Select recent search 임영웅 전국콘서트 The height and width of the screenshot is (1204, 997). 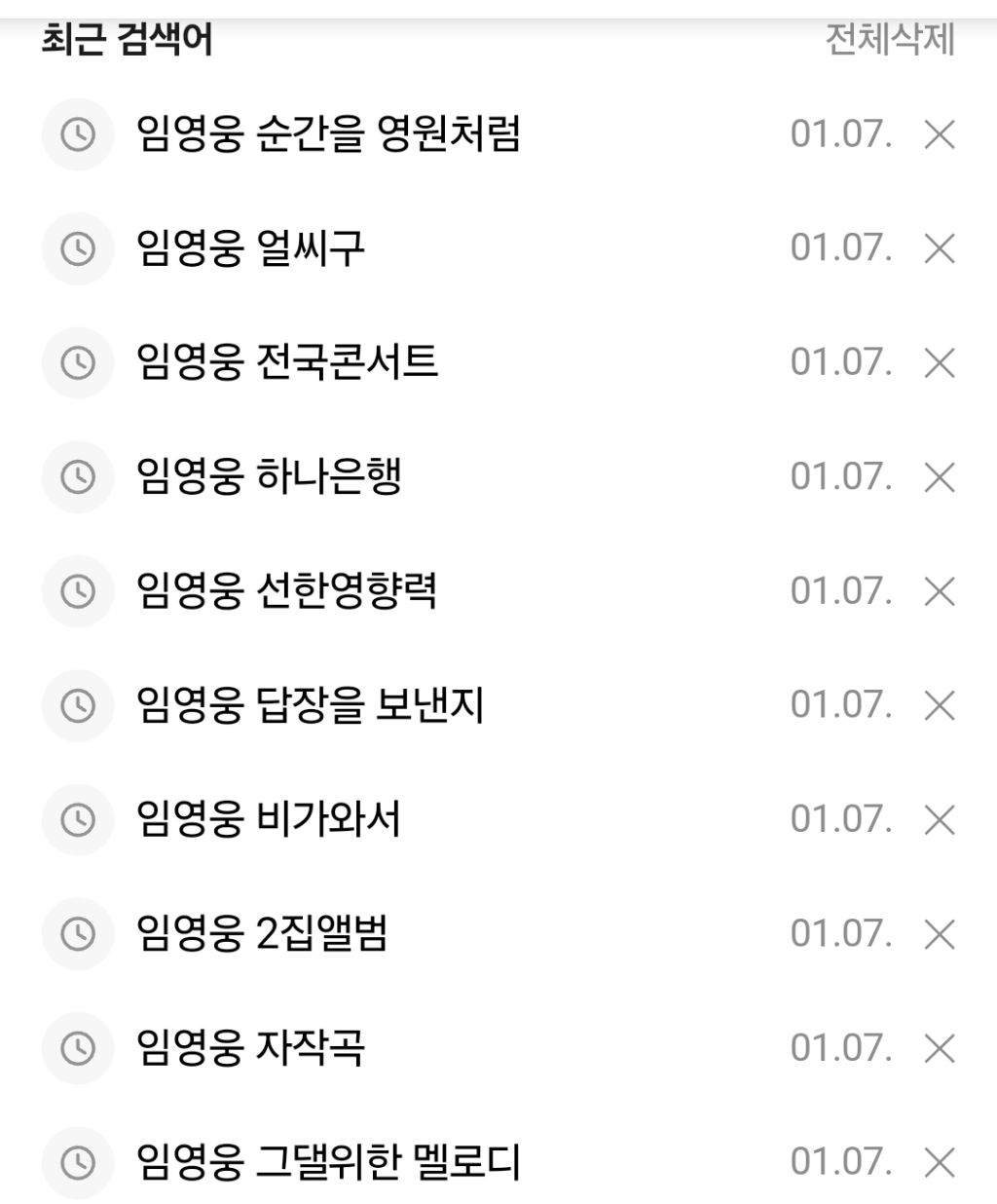coord(287,362)
